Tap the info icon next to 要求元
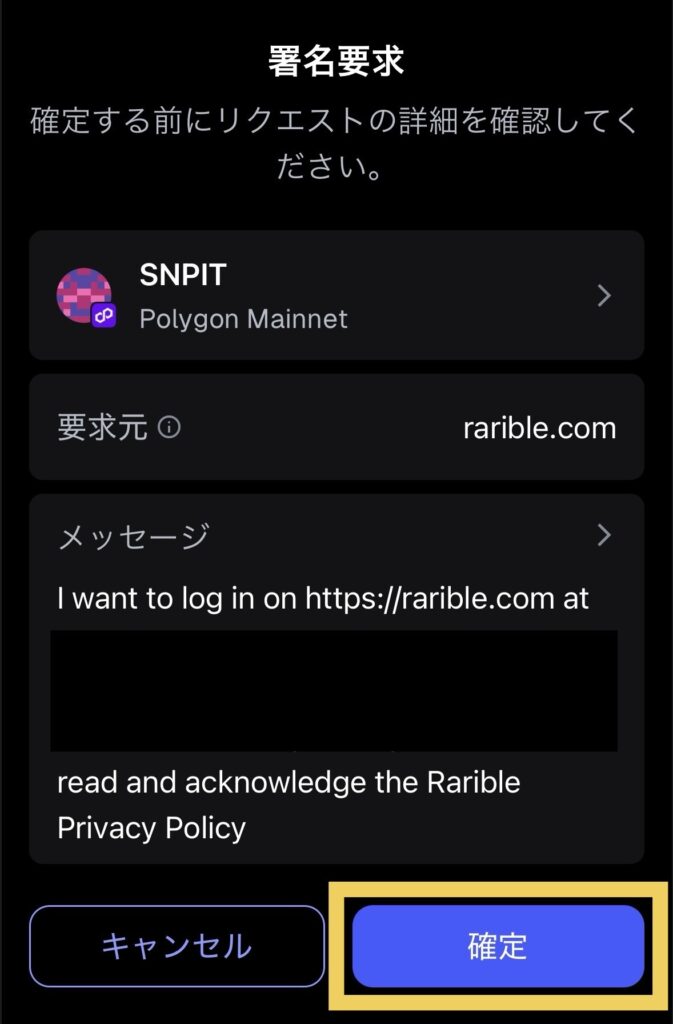This screenshot has width=673, height=1024. [170, 429]
